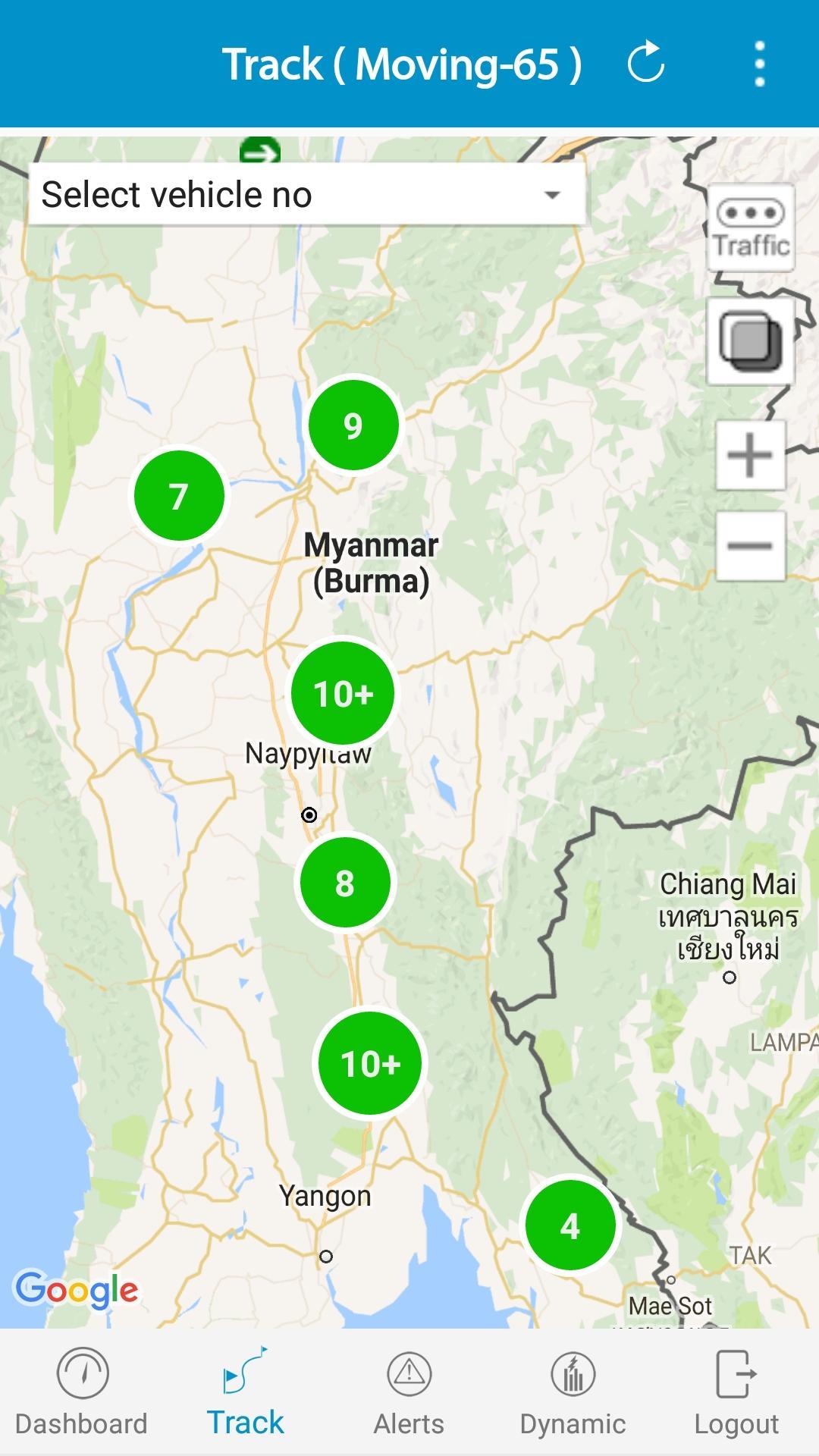Switch to the Alerts tab
This screenshot has height=1456, width=819.
click(409, 1393)
